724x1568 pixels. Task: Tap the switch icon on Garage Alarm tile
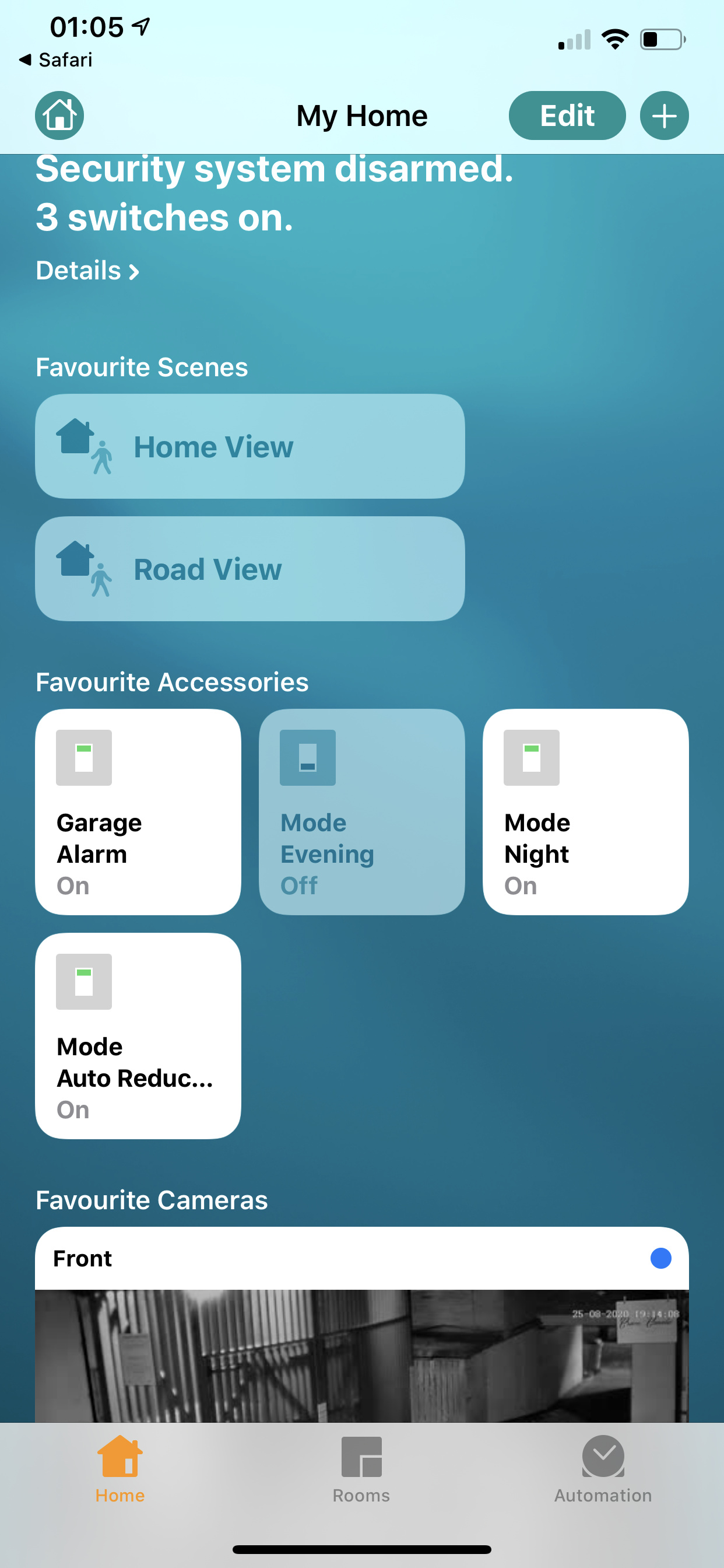click(x=85, y=757)
